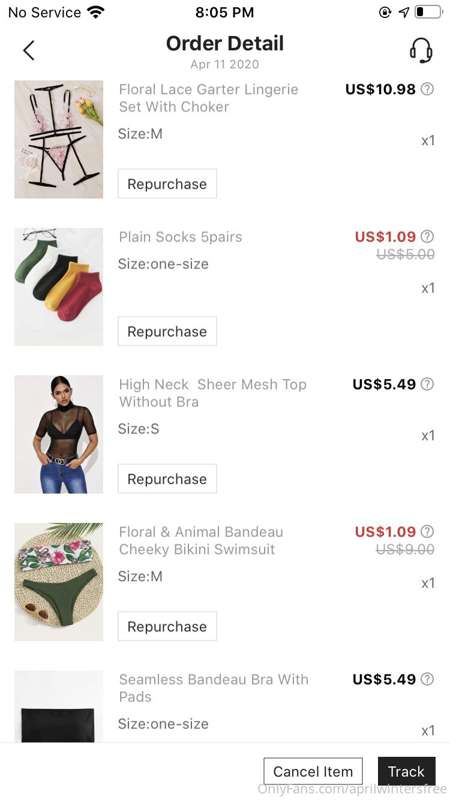Repurchase the High Neck Sheer Mesh Top

tap(167, 479)
